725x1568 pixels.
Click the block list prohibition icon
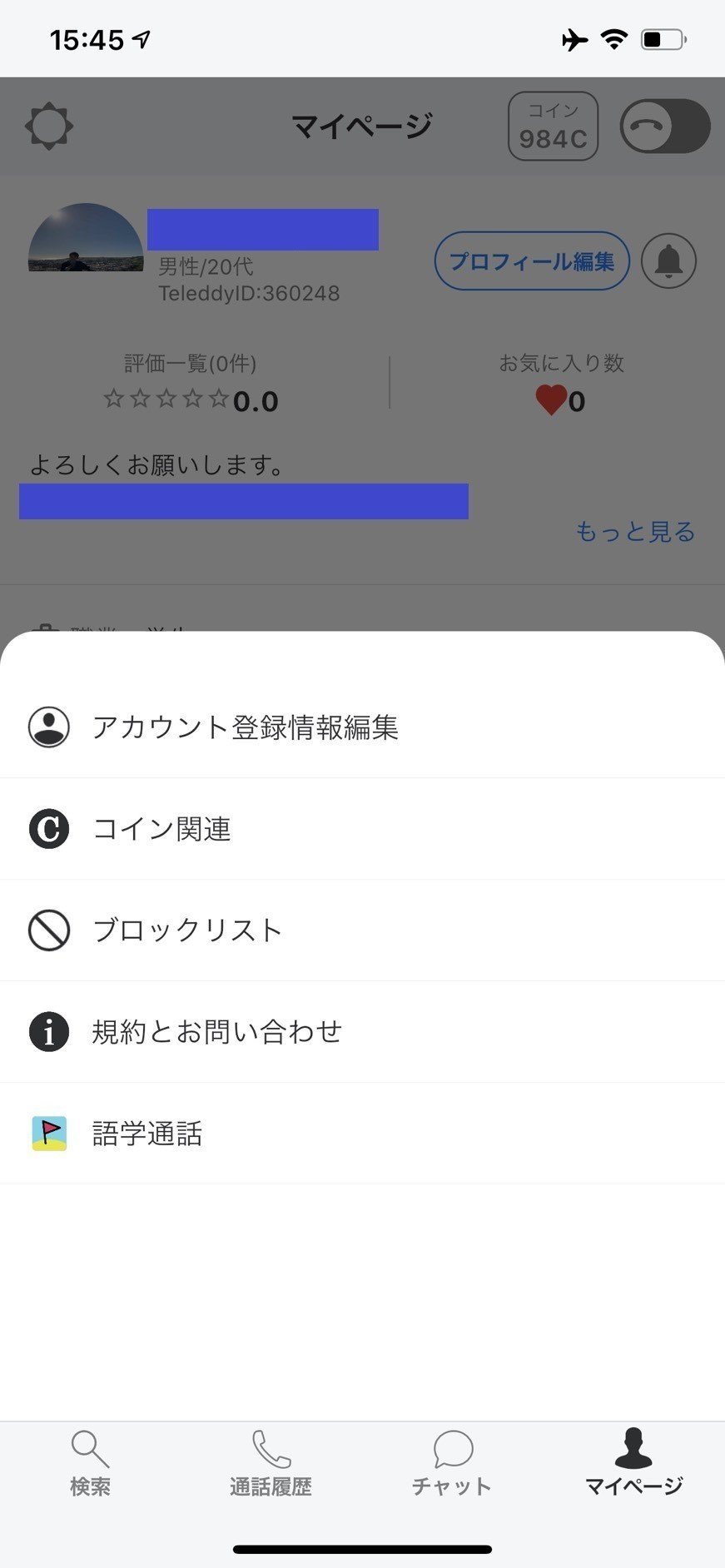pyautogui.click(x=47, y=930)
